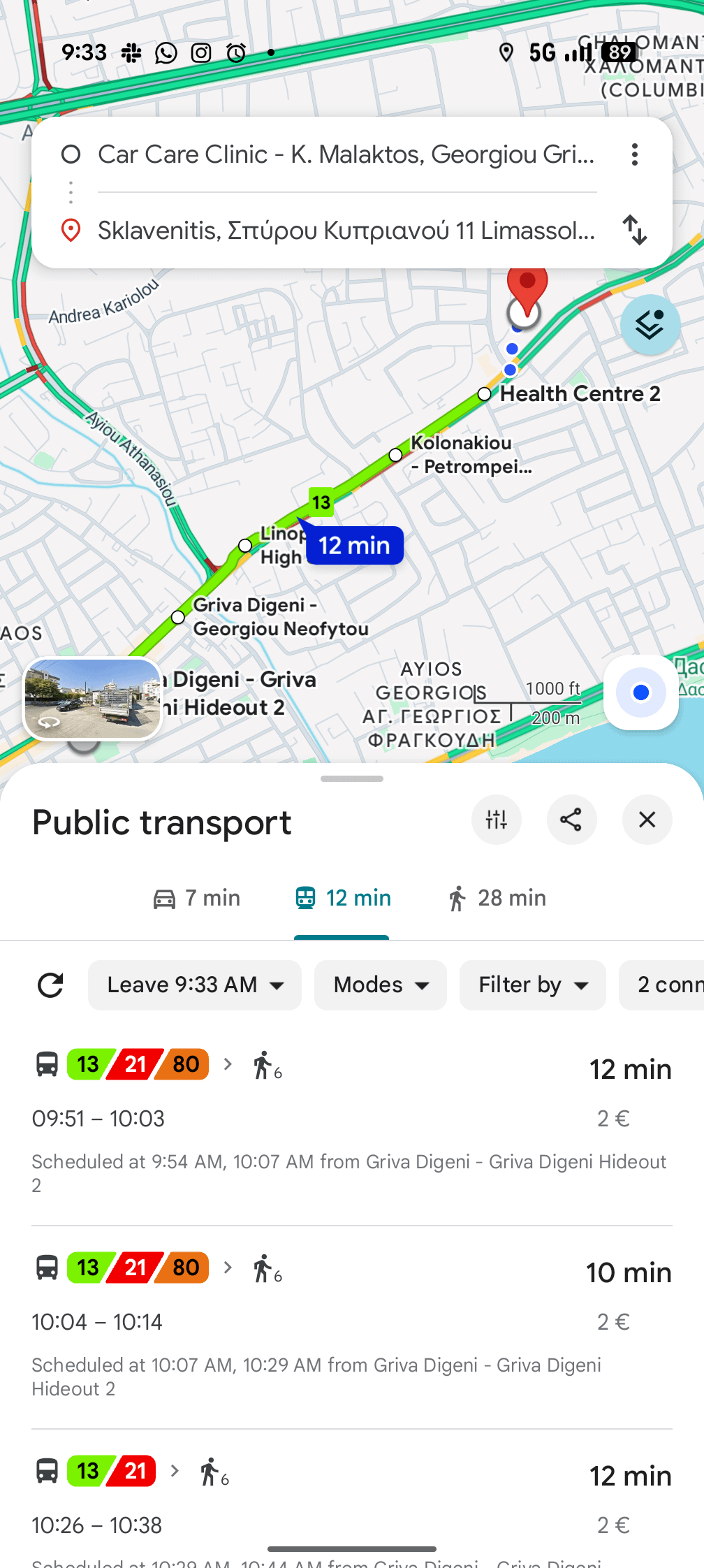704x1568 pixels.
Task: Select the public transport tab, 12 min
Action: click(342, 898)
